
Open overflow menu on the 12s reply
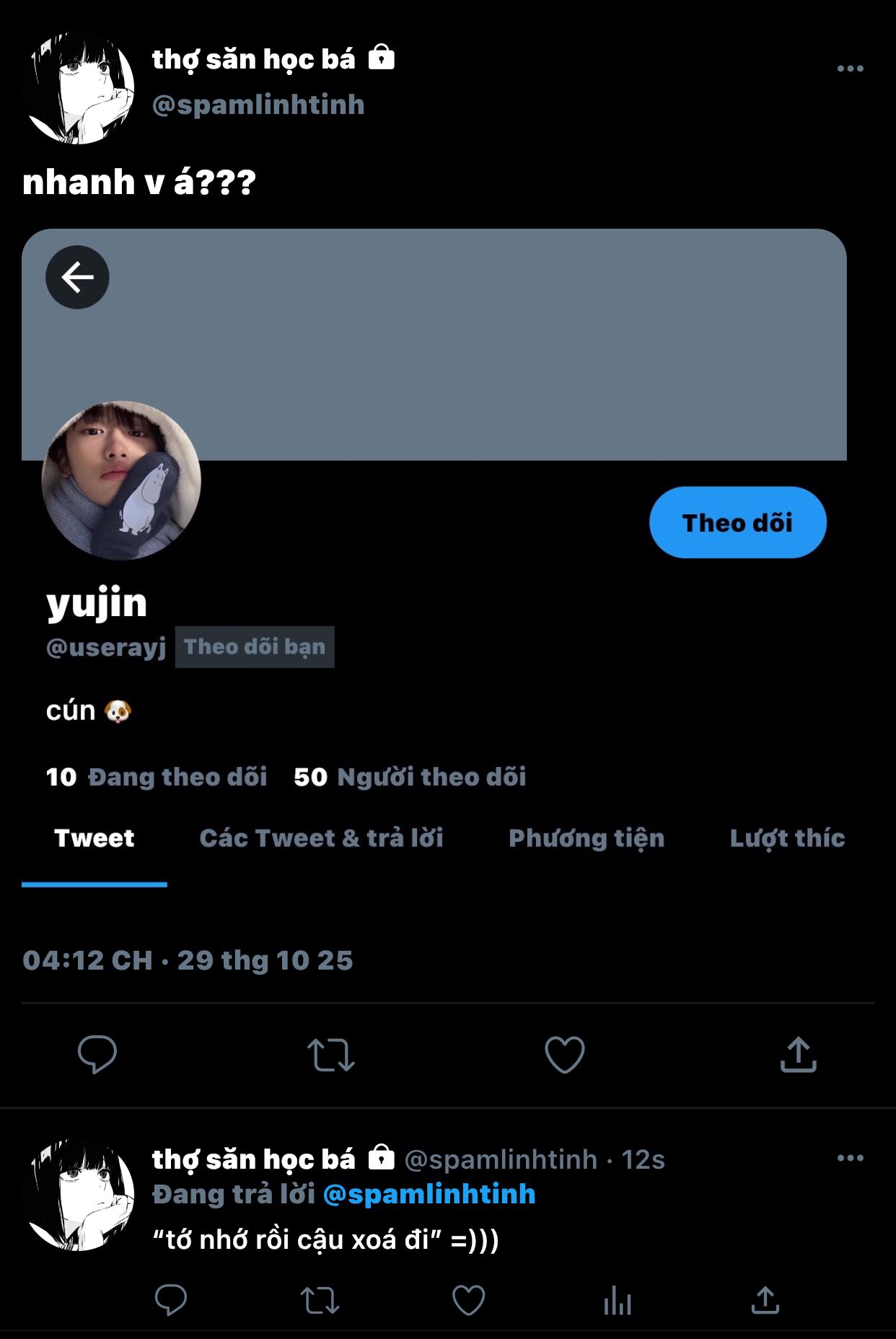pos(850,1158)
